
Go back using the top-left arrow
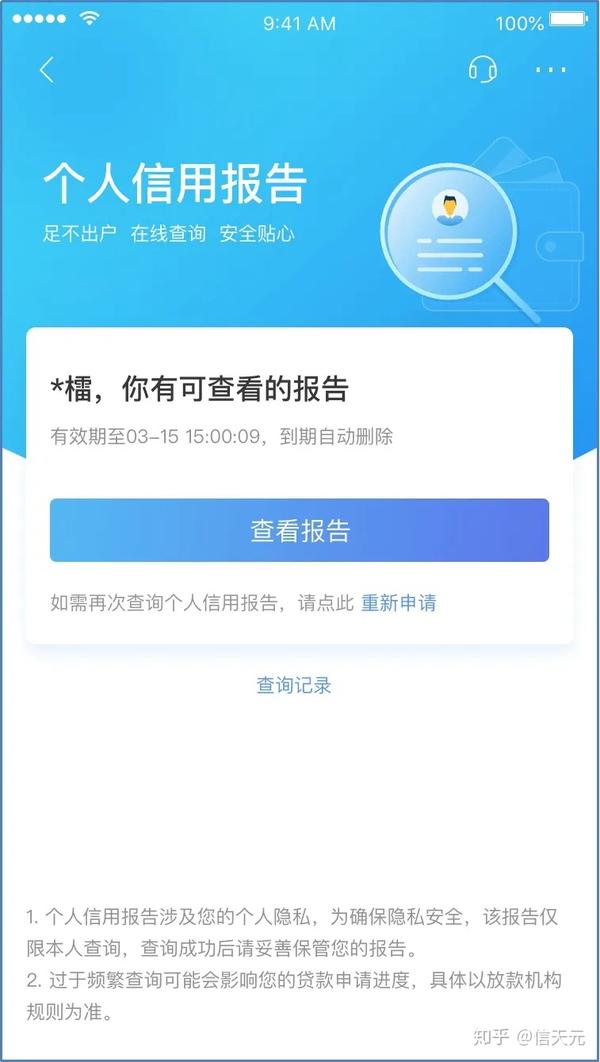[x=47, y=70]
